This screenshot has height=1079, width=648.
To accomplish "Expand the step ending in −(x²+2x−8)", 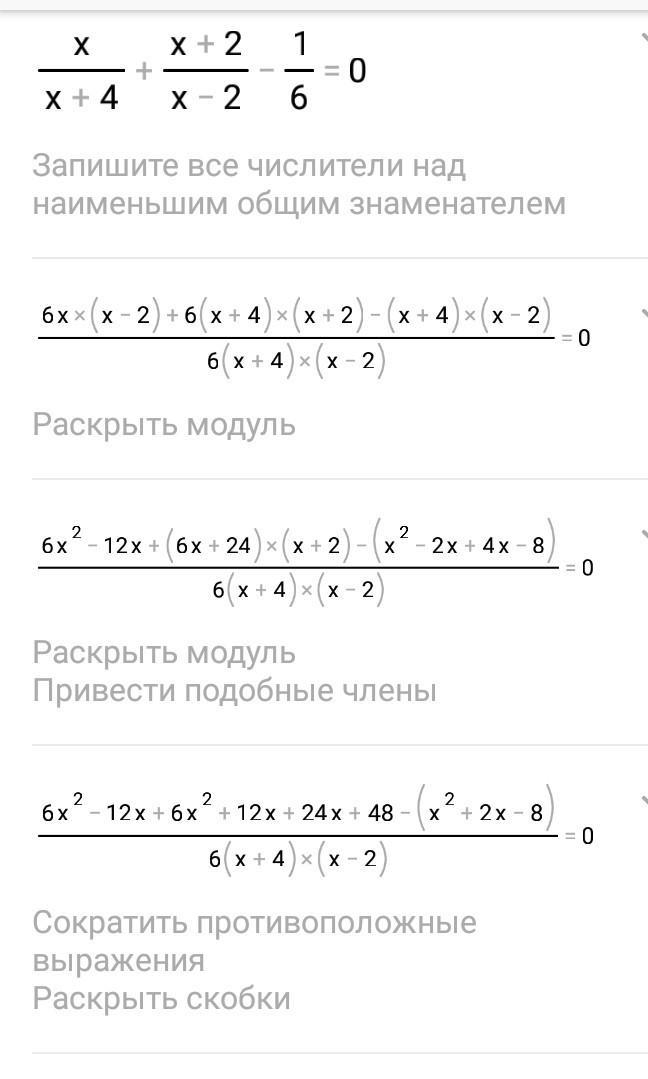I will (x=643, y=800).
